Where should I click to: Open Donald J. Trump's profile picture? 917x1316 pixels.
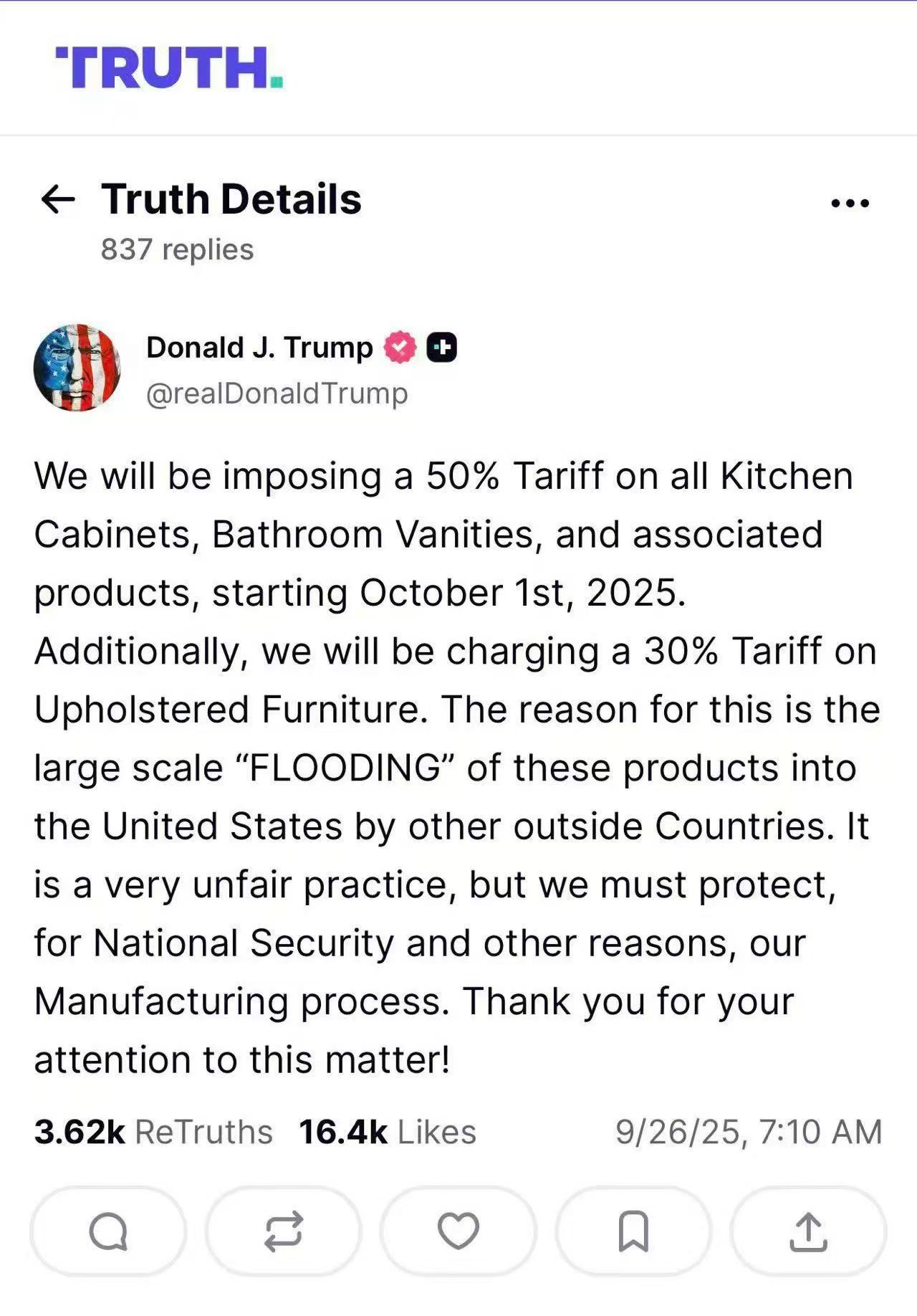[x=77, y=368]
